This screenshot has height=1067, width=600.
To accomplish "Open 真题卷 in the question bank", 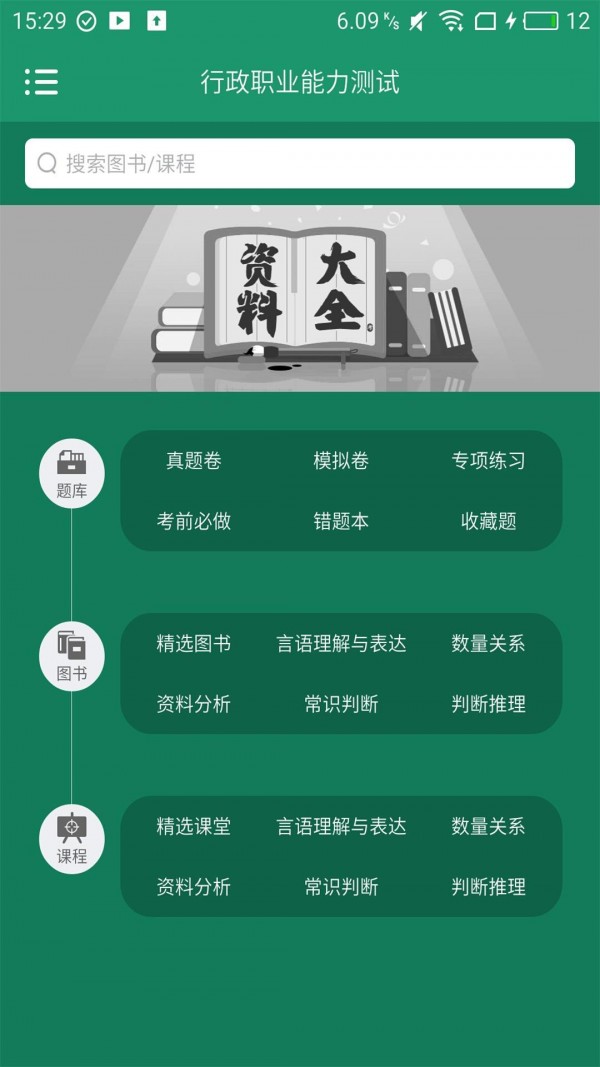I will pos(193,461).
